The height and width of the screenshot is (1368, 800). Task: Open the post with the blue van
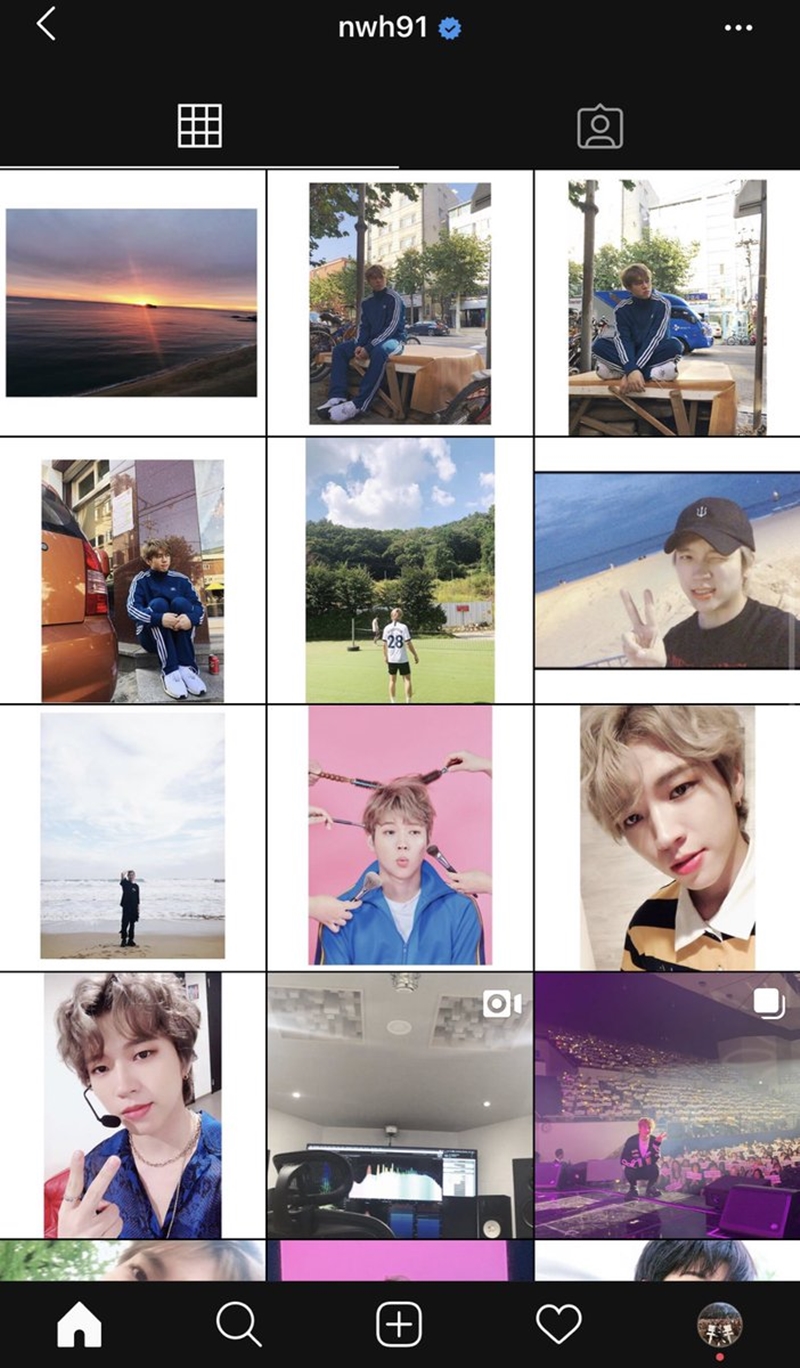click(667, 305)
